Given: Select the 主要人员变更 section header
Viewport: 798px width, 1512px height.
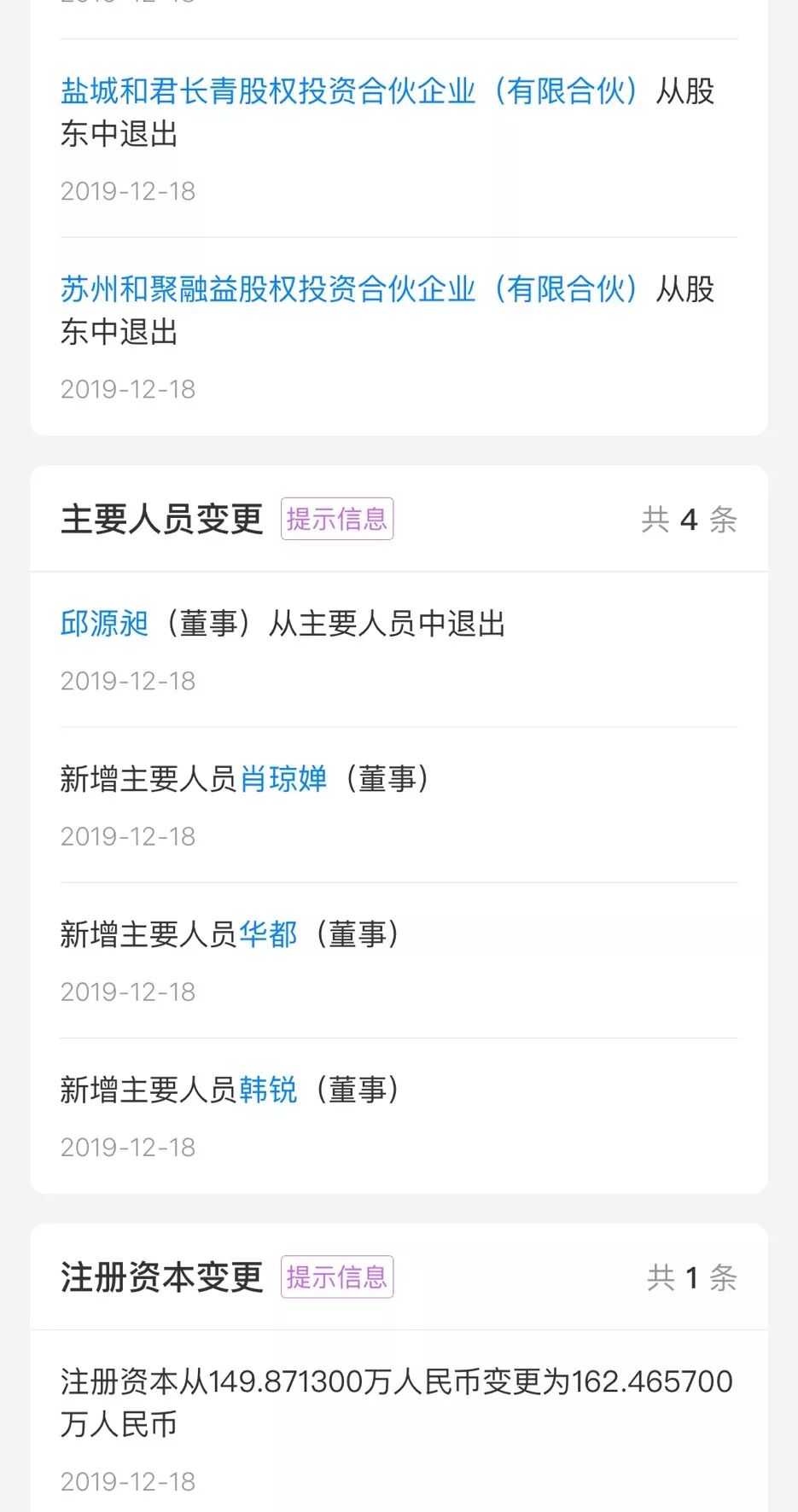Looking at the screenshot, I should (161, 518).
